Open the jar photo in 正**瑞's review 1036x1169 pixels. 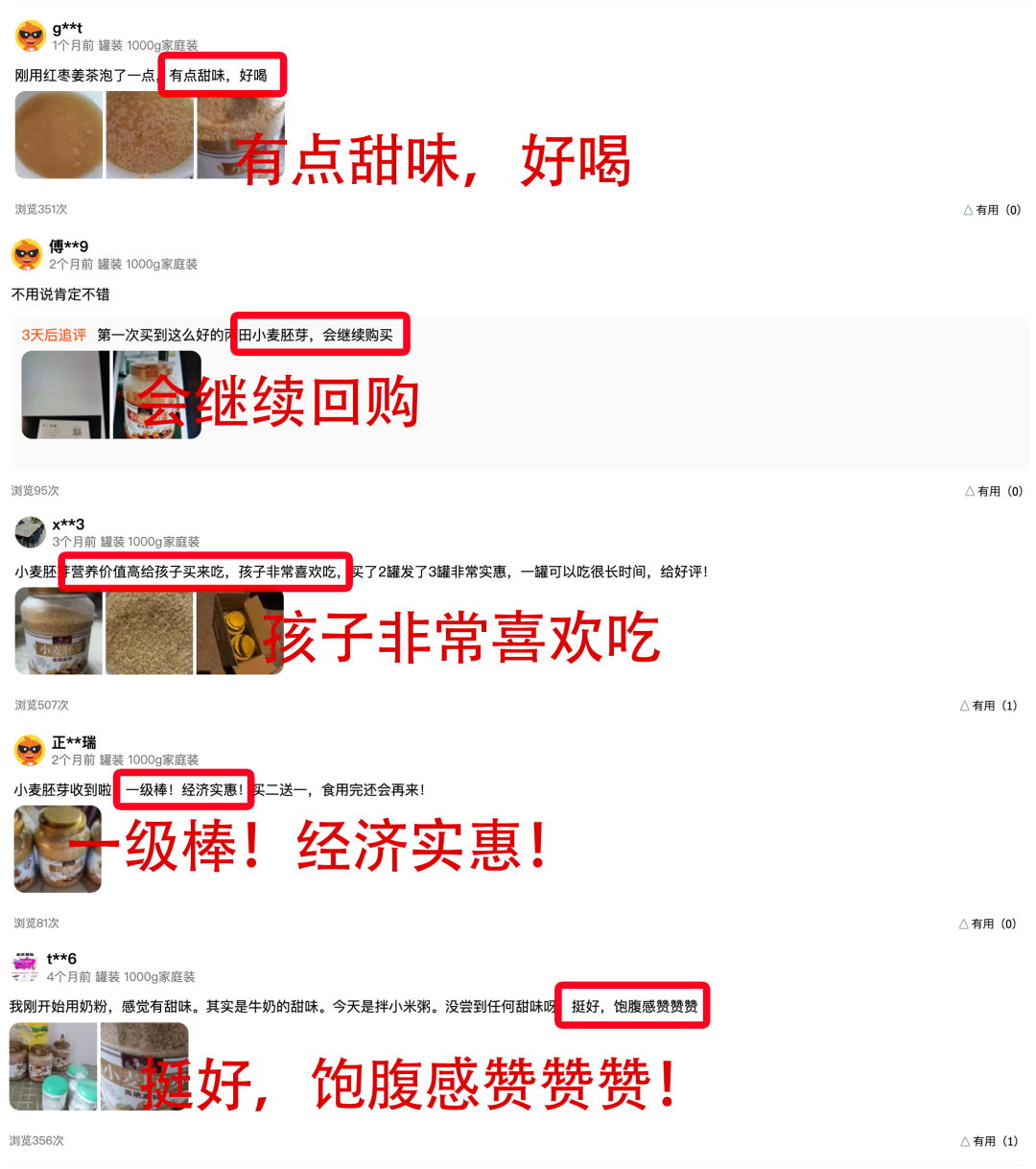tap(58, 848)
